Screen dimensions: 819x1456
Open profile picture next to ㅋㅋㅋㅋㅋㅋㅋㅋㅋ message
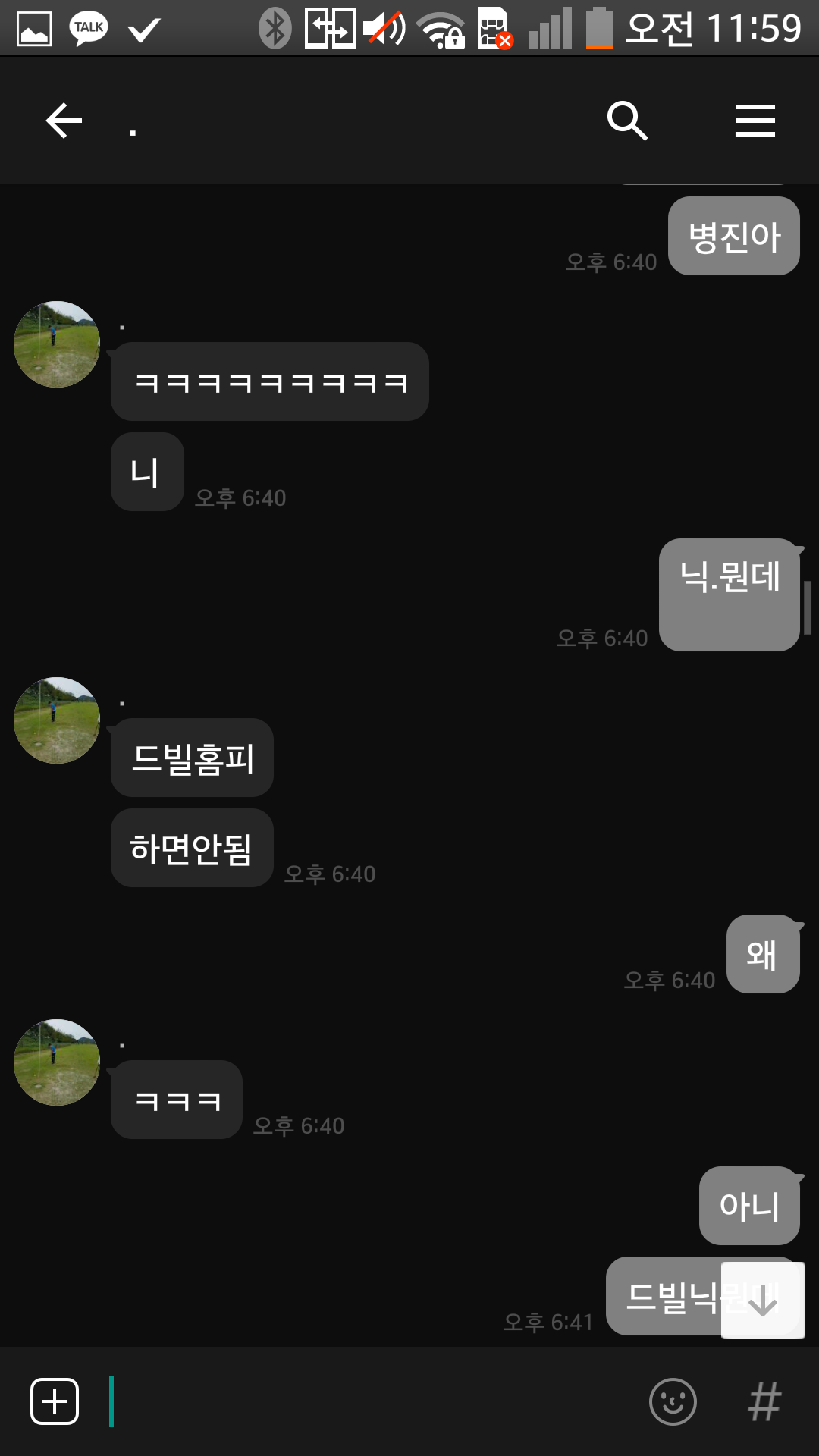pos(57,344)
